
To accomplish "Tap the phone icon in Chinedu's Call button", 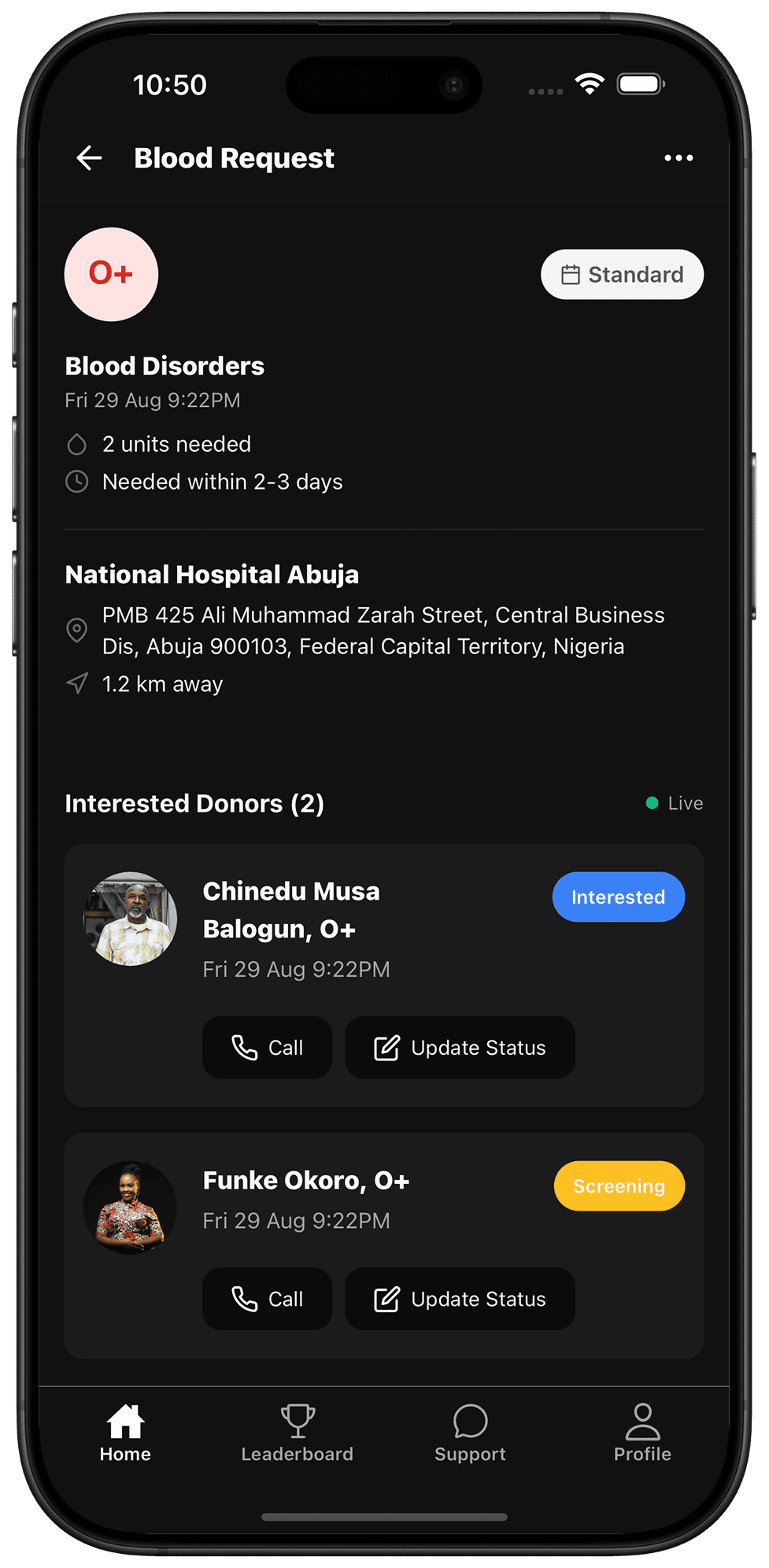I will (245, 1047).
